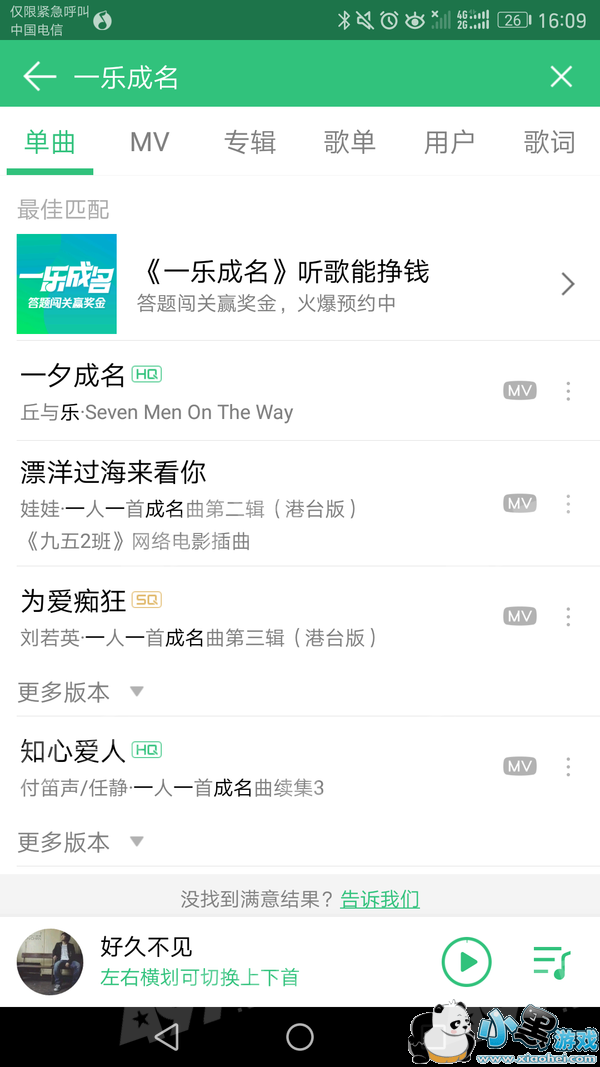
Task: Expand 更多版本 under 为爱痴狂
Action: coord(80,692)
